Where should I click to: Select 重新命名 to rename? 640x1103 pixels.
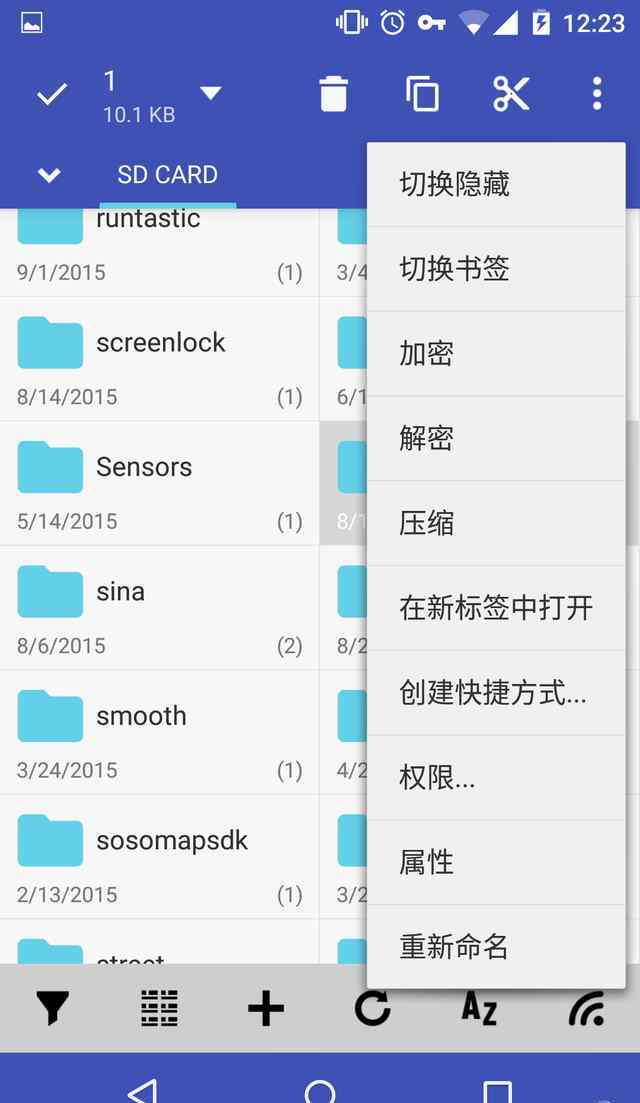tap(496, 946)
